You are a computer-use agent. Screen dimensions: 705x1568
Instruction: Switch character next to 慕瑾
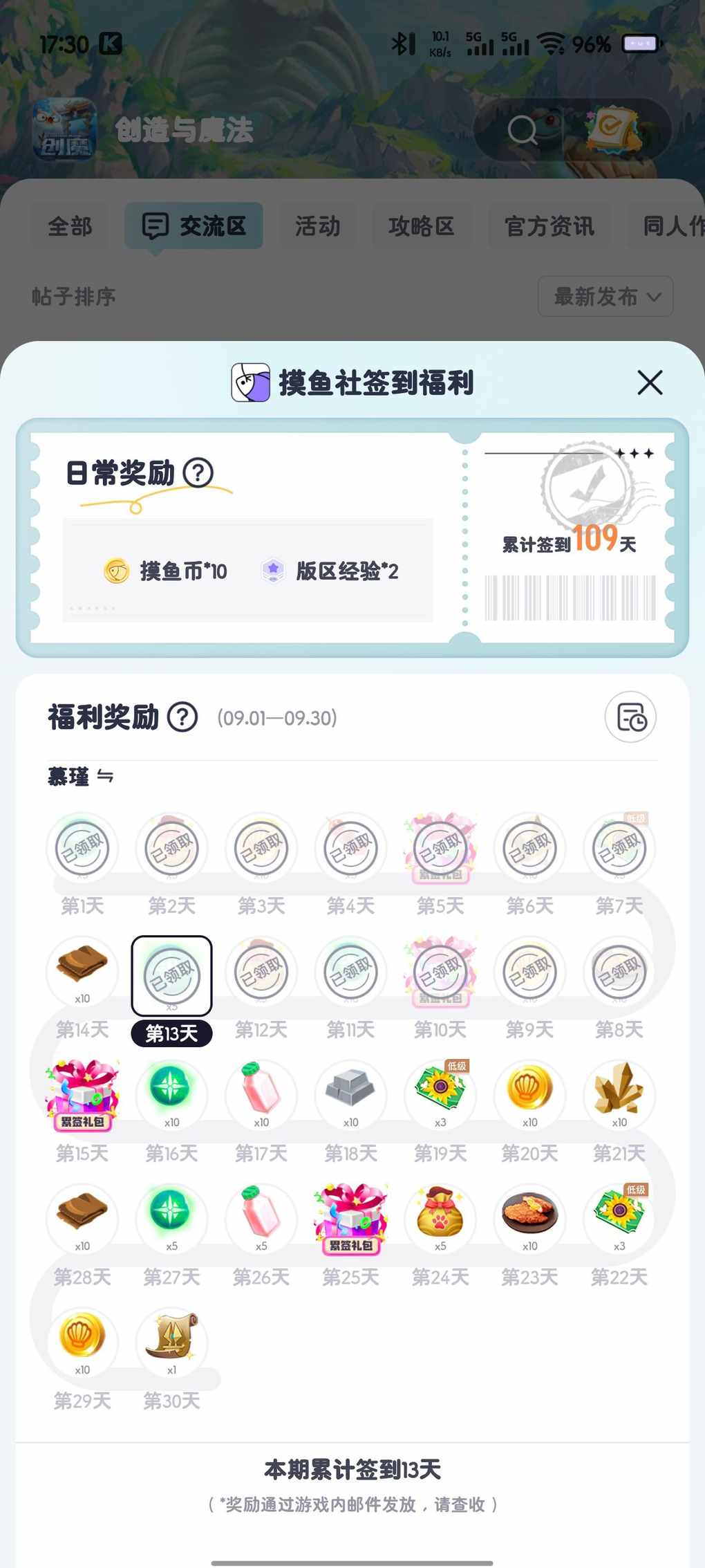click(x=105, y=777)
